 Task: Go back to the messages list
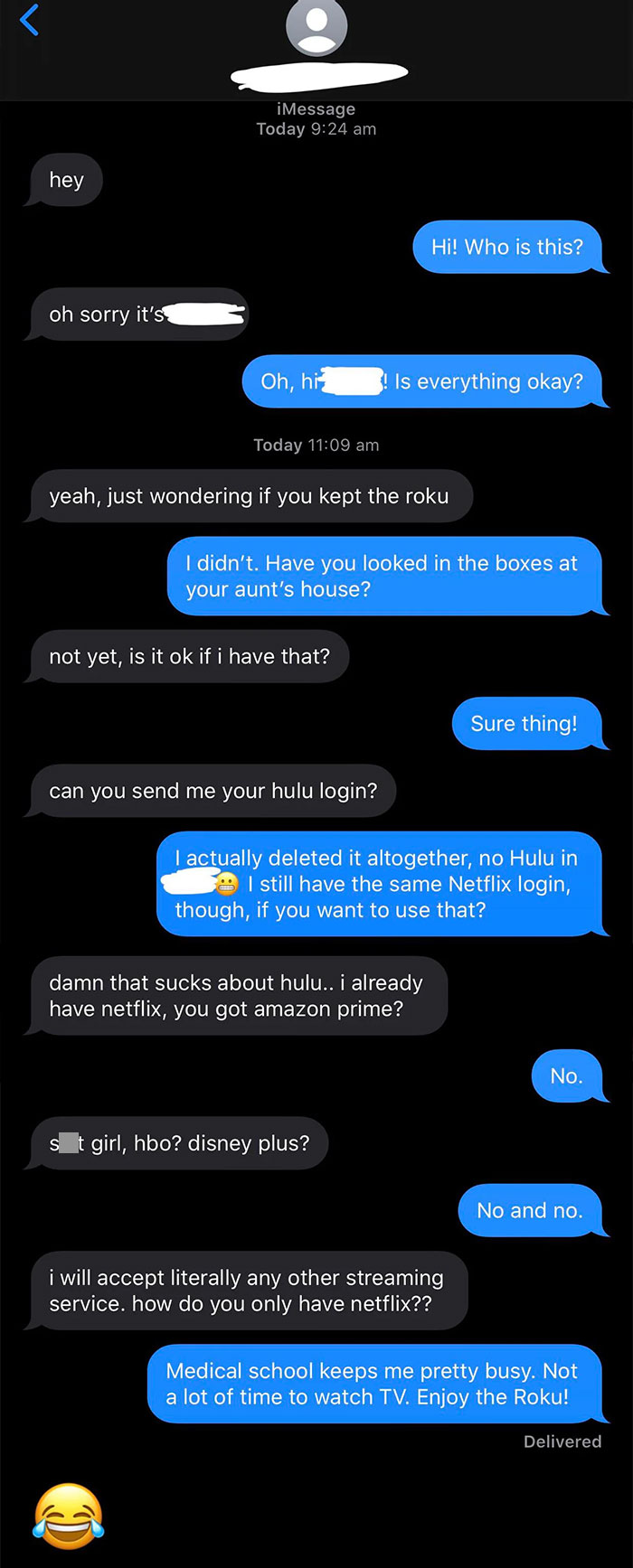pos(29,20)
